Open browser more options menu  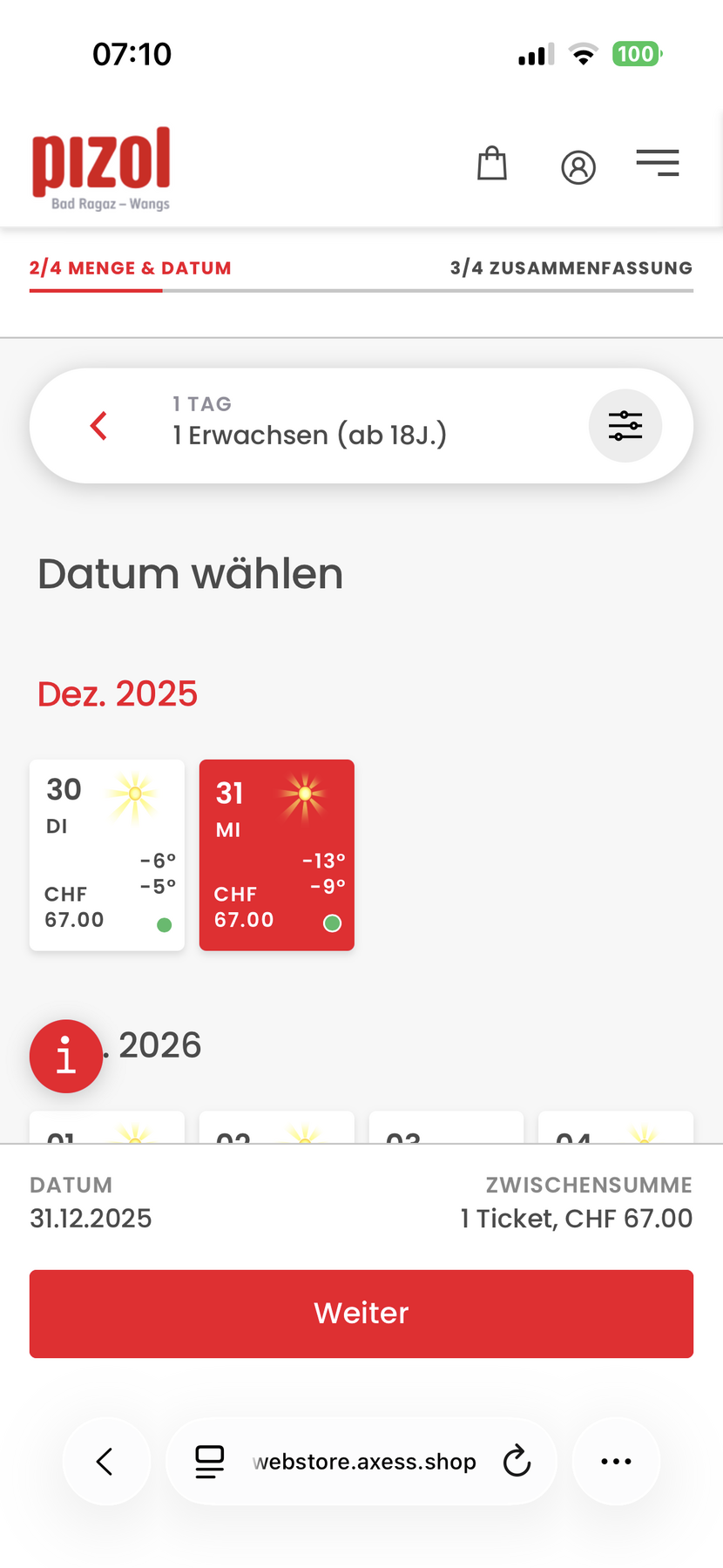[x=616, y=1462]
